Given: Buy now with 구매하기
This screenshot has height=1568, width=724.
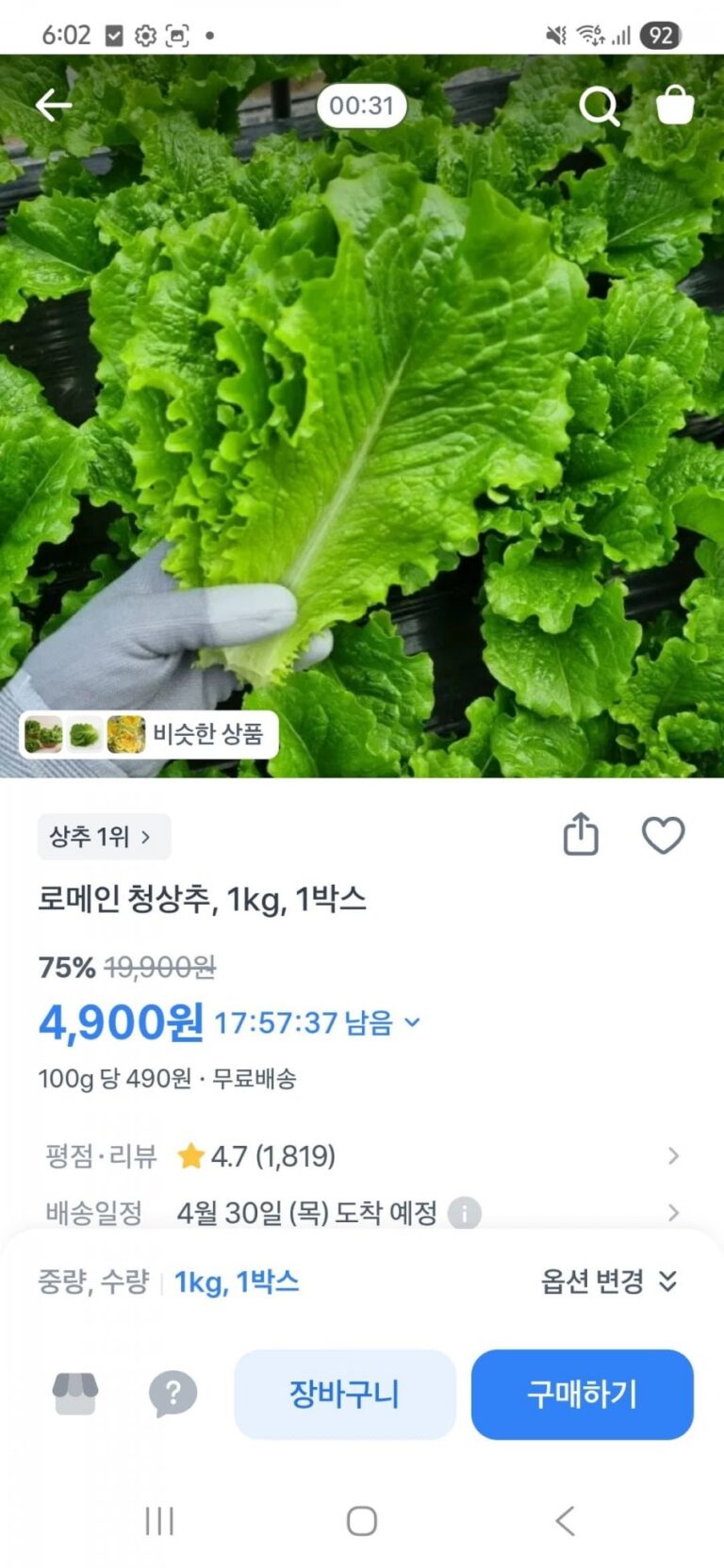Looking at the screenshot, I should click(582, 1394).
